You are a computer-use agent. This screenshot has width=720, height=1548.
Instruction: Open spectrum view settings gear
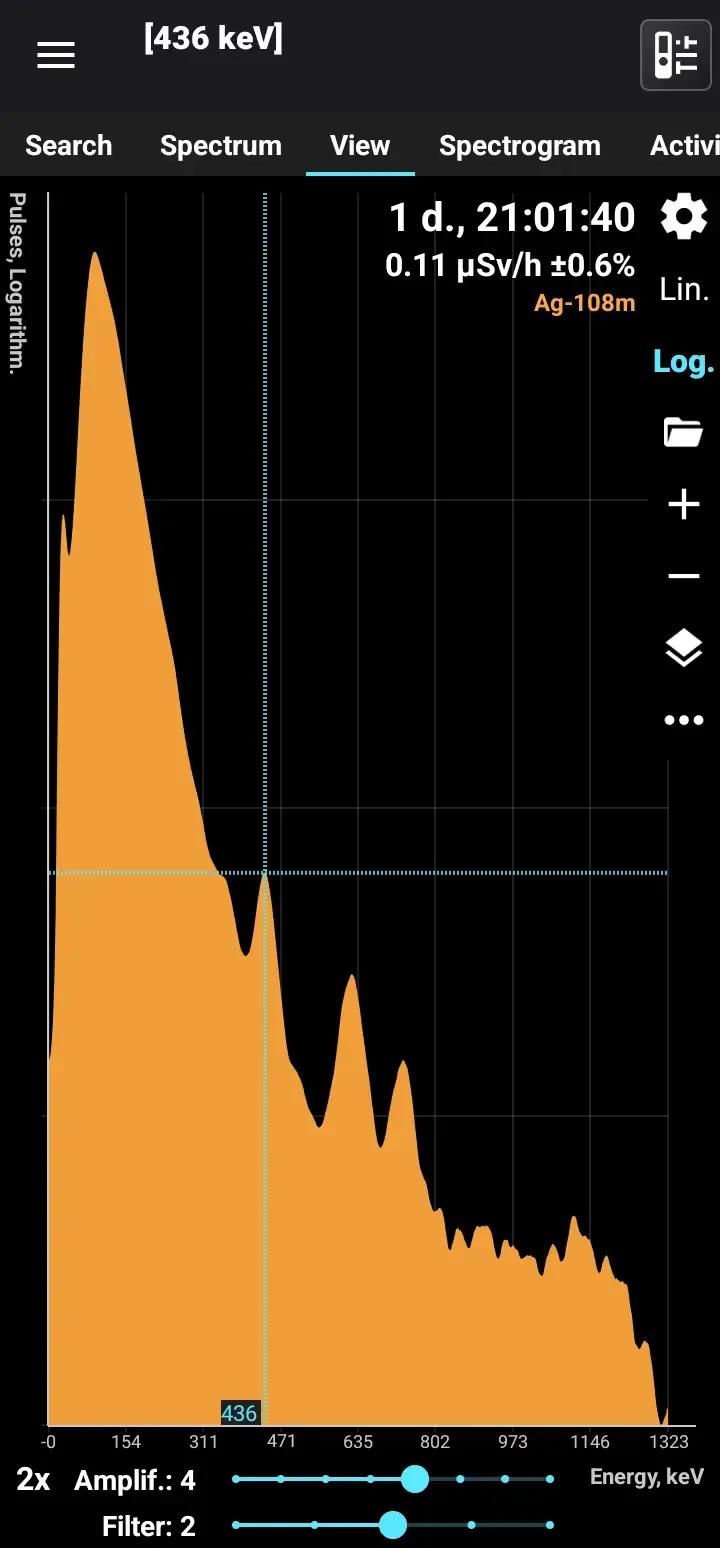[x=684, y=217]
